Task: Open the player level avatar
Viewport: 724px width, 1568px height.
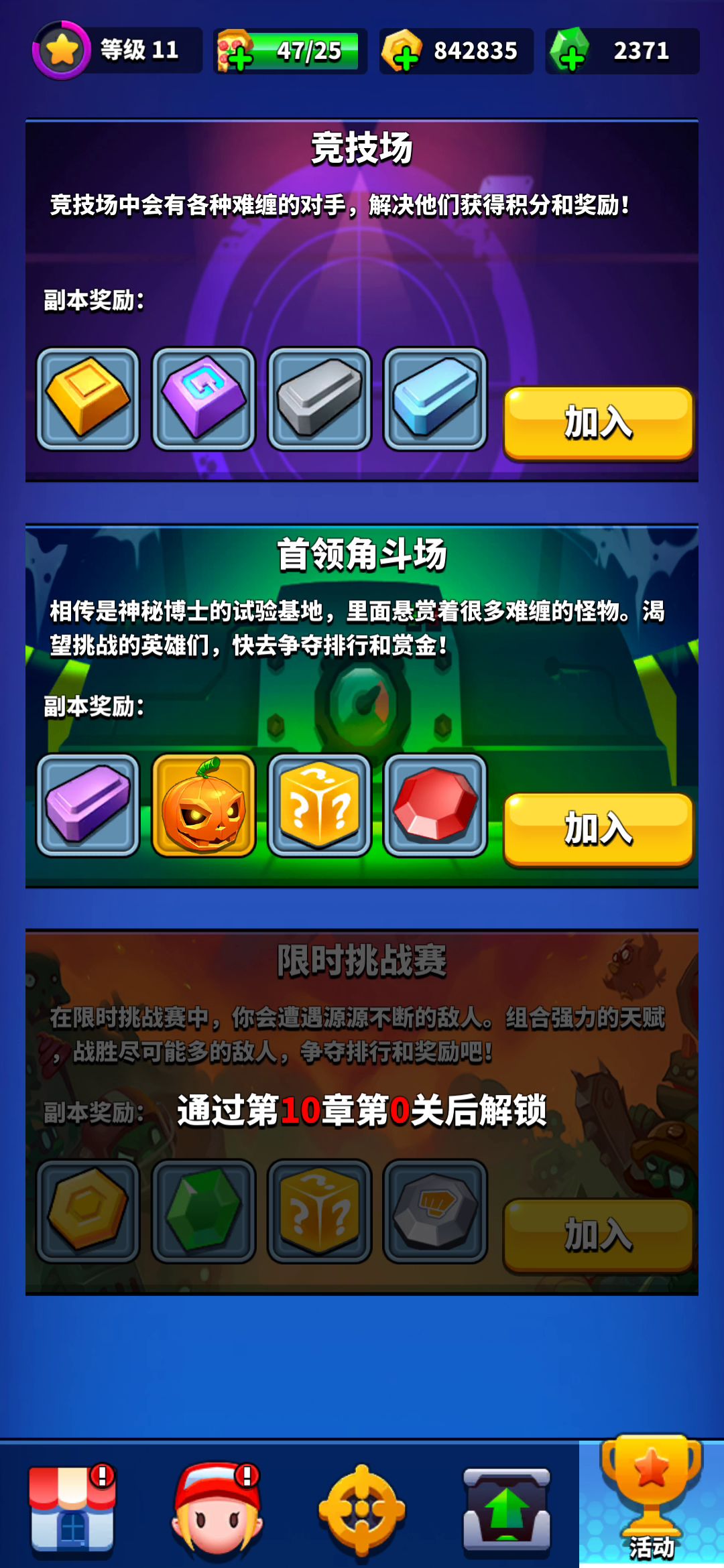Action: (62, 50)
